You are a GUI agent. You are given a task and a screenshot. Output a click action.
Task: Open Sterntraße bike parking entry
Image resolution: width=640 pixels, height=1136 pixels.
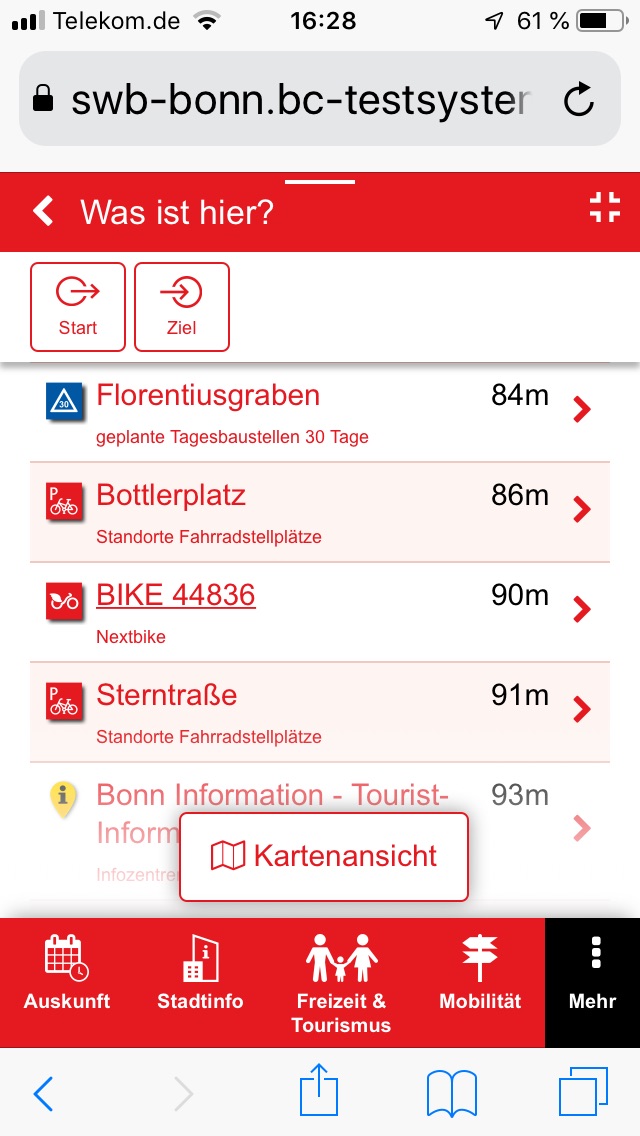point(167,696)
